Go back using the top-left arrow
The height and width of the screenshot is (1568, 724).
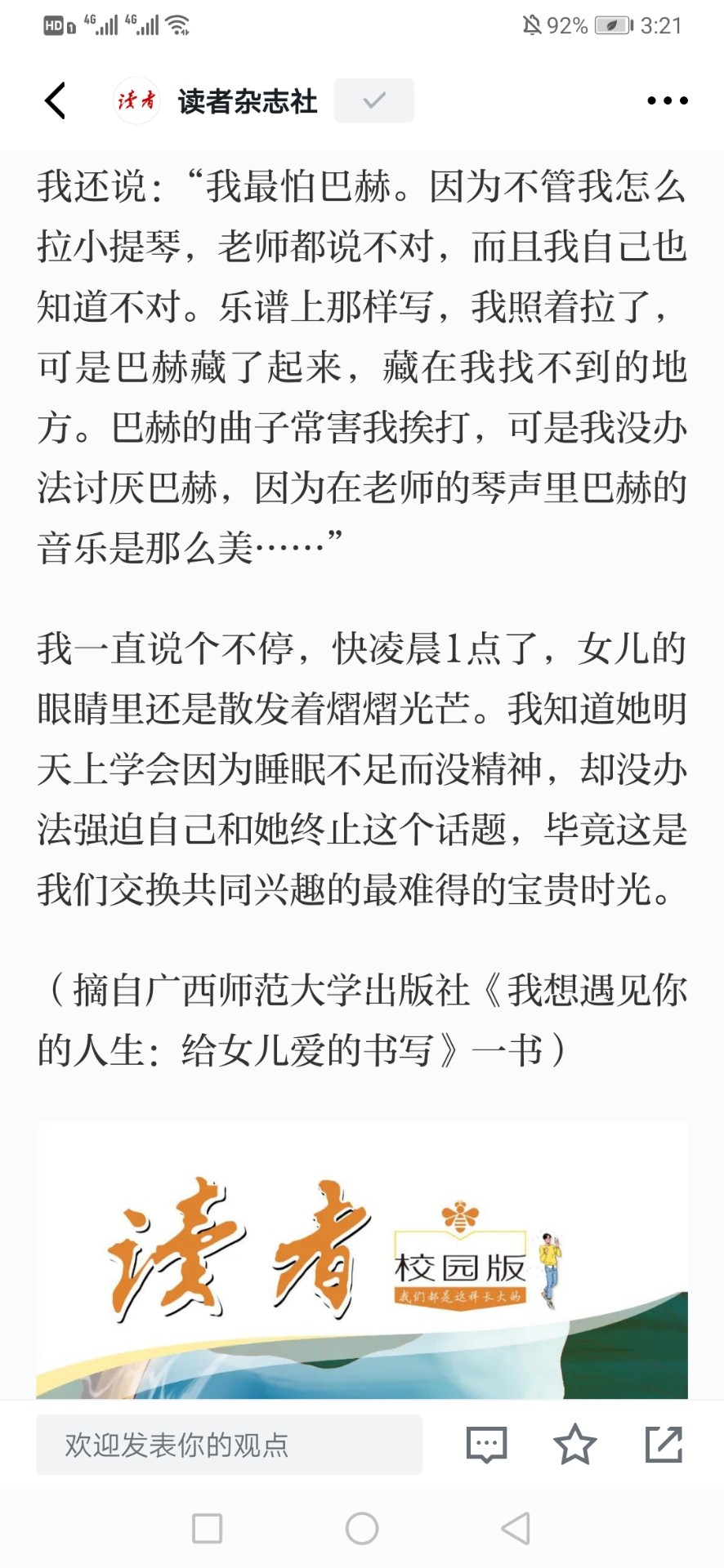(x=55, y=100)
